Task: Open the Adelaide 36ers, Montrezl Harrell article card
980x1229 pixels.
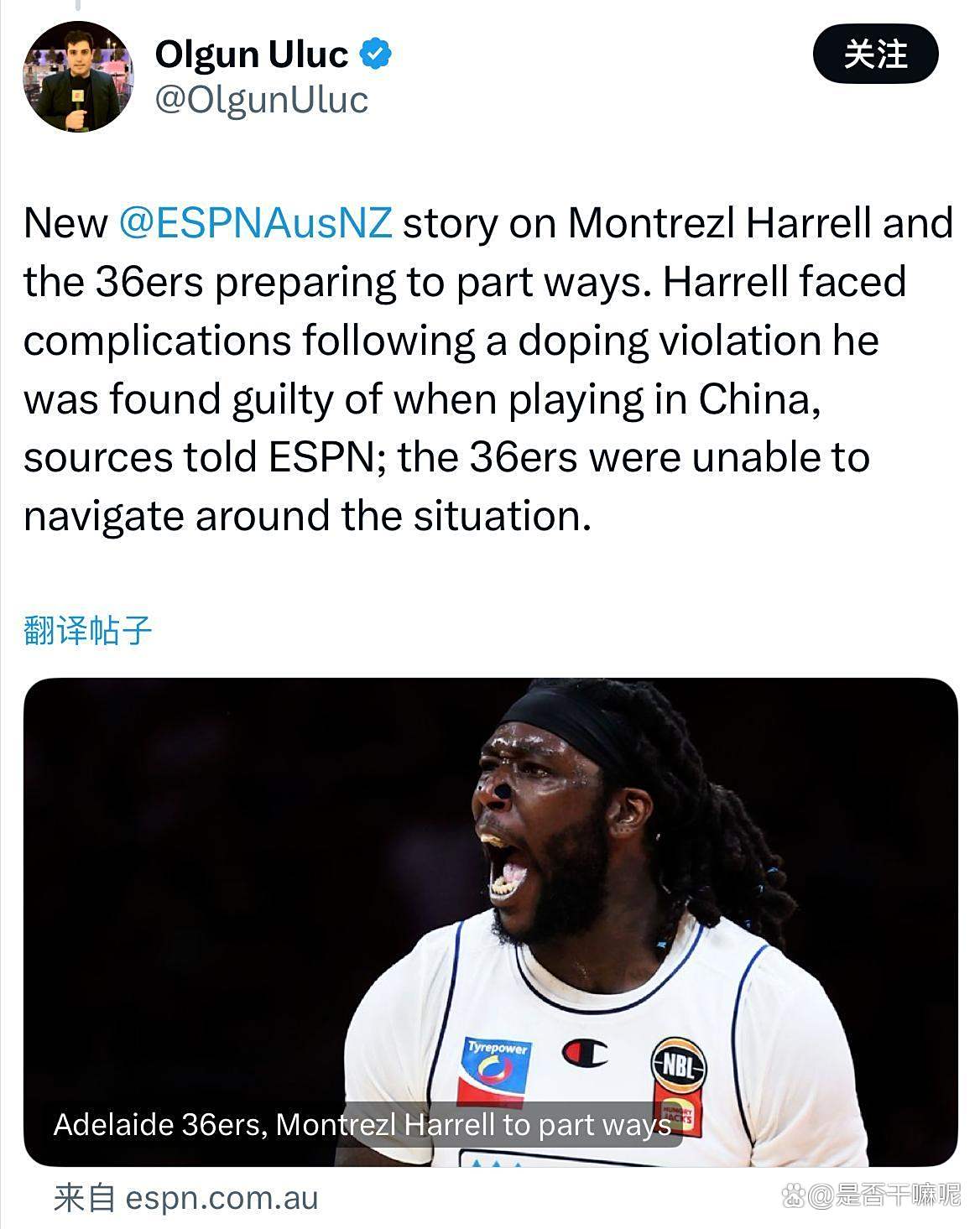Action: click(490, 921)
